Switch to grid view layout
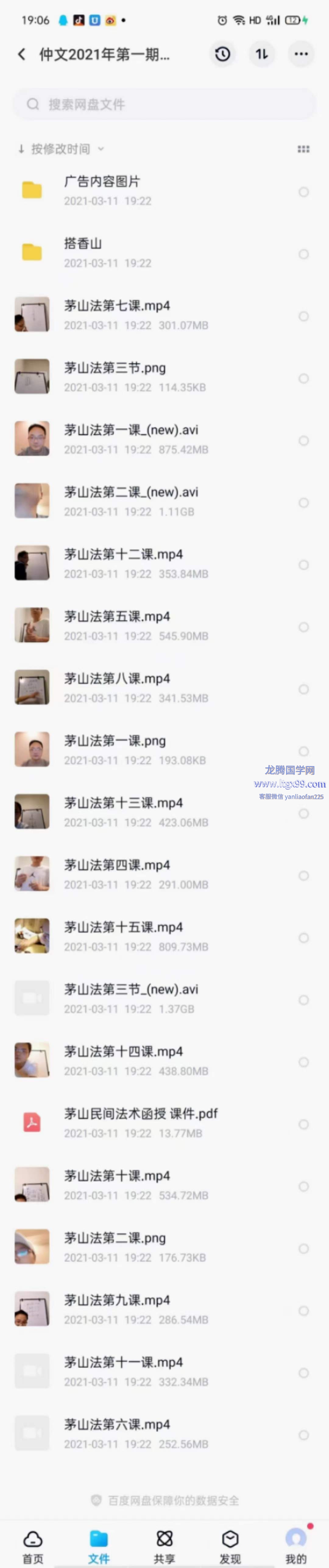The height and width of the screenshot is (1568, 329). click(x=303, y=149)
